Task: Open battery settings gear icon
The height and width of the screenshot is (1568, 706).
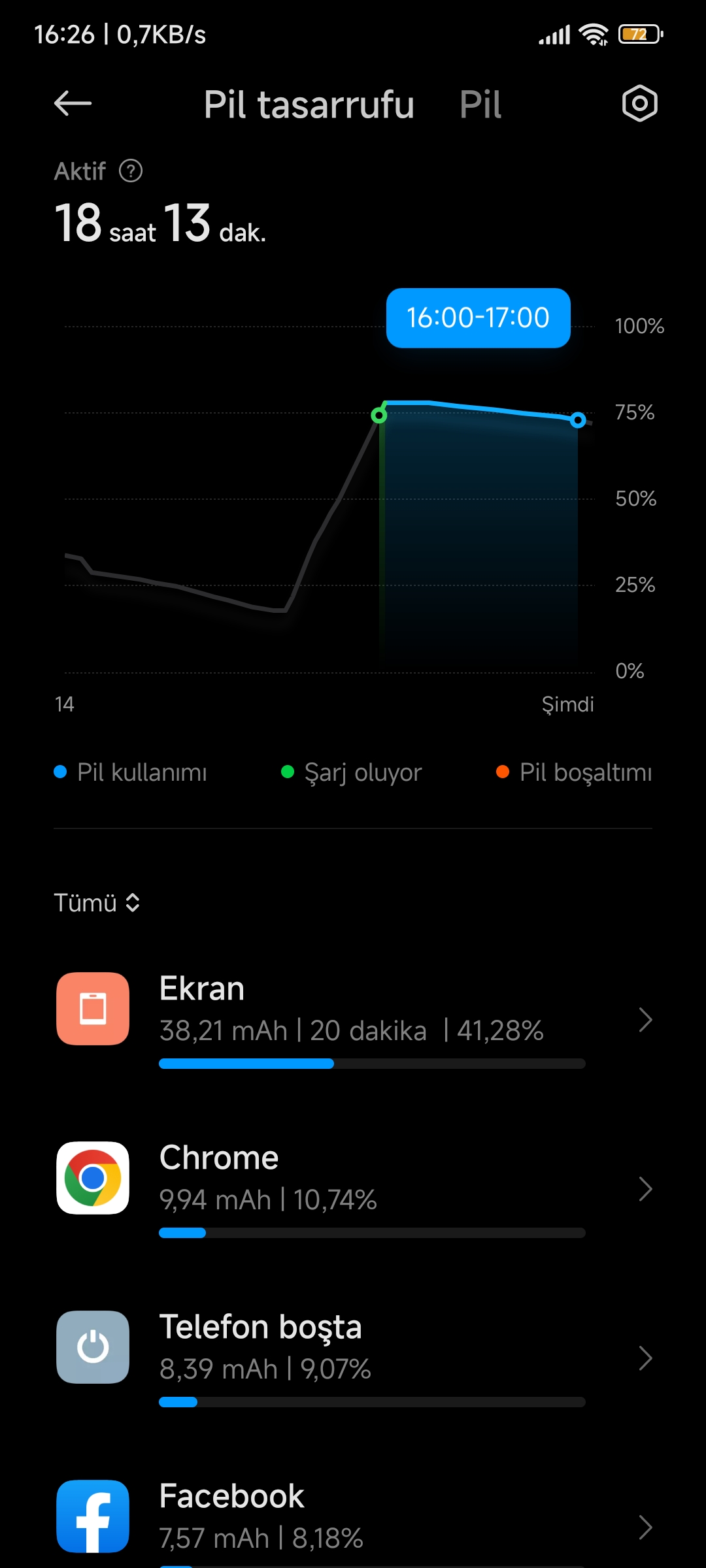Action: click(639, 103)
